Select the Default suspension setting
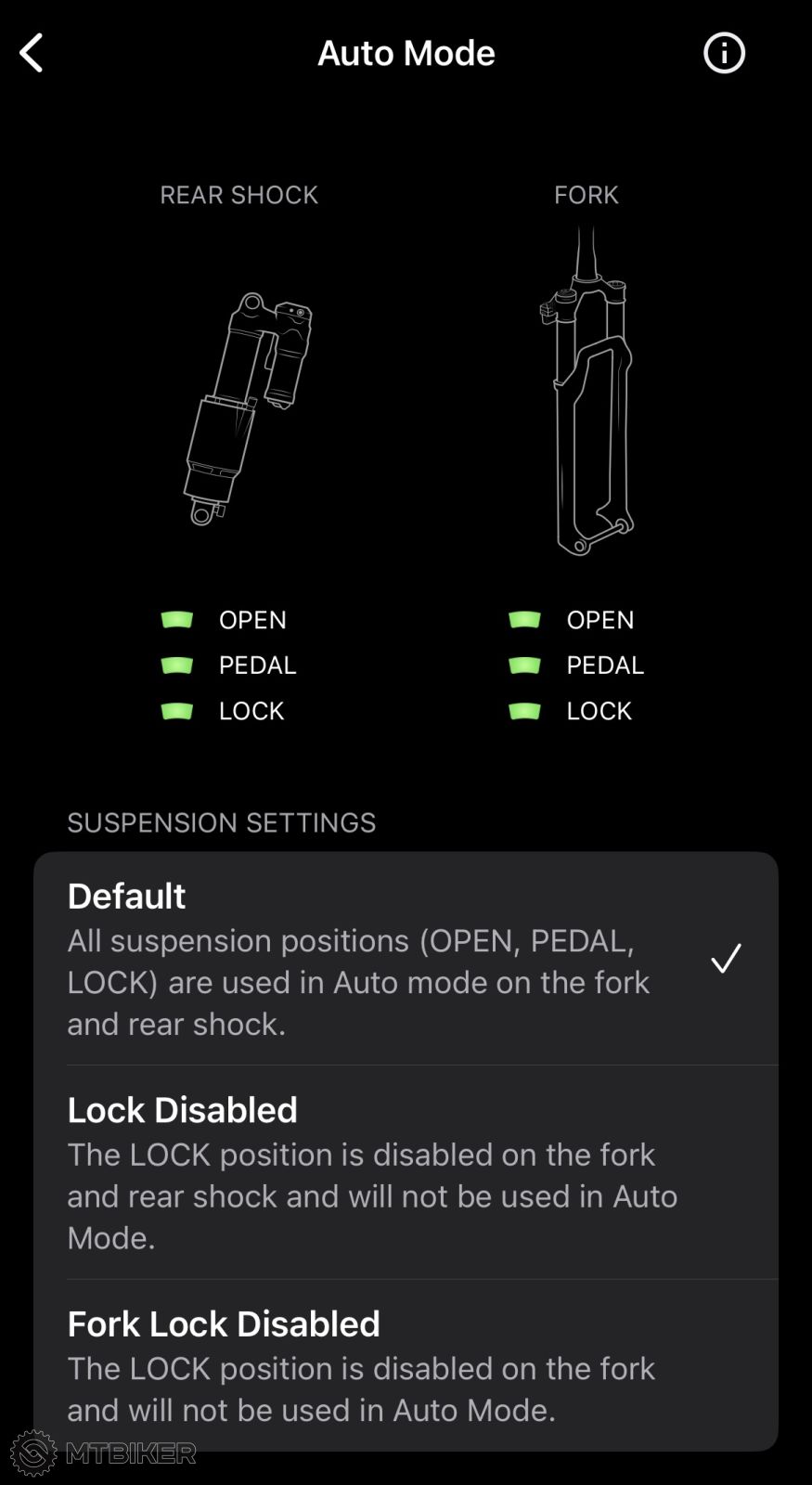812x1485 pixels. [x=406, y=958]
